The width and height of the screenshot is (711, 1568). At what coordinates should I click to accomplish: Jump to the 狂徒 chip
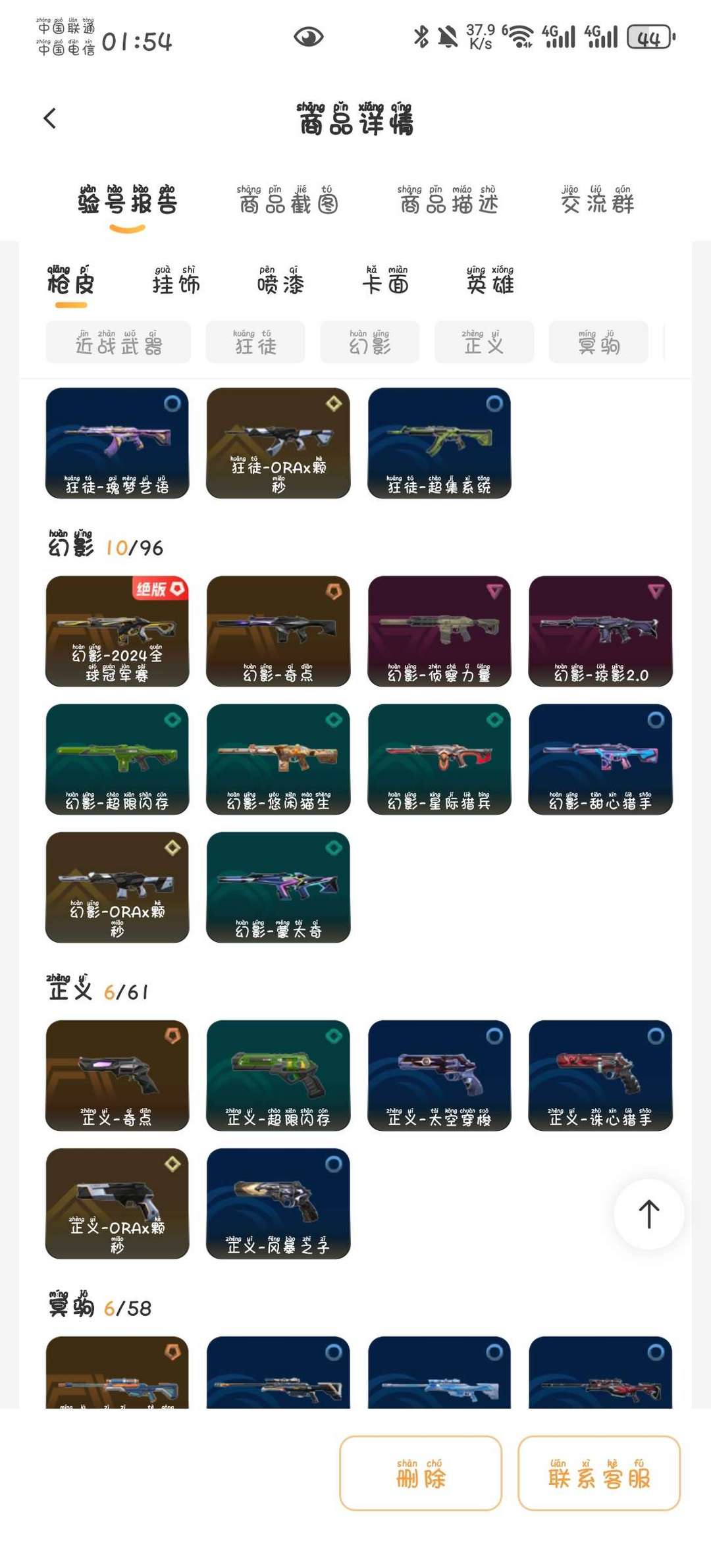tap(255, 342)
